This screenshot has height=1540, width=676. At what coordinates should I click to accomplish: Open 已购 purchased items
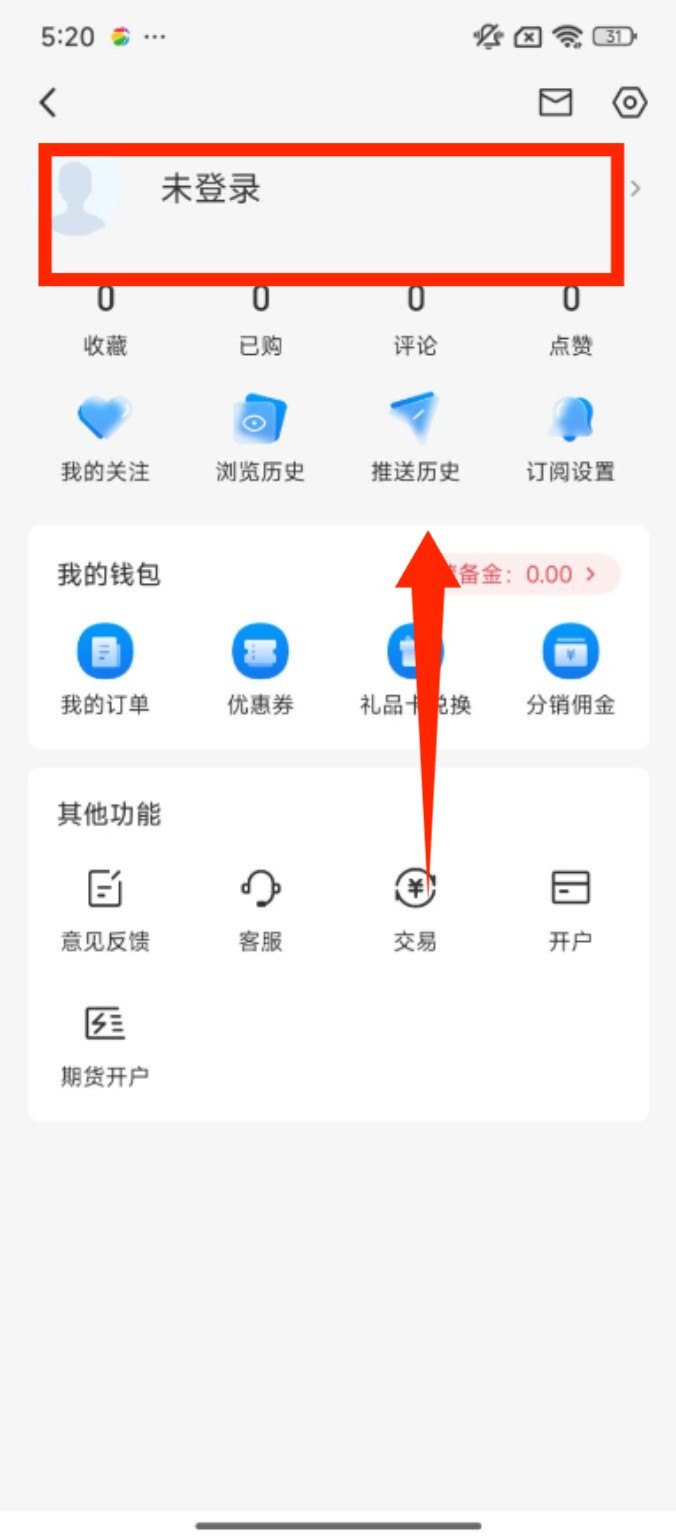(260, 322)
